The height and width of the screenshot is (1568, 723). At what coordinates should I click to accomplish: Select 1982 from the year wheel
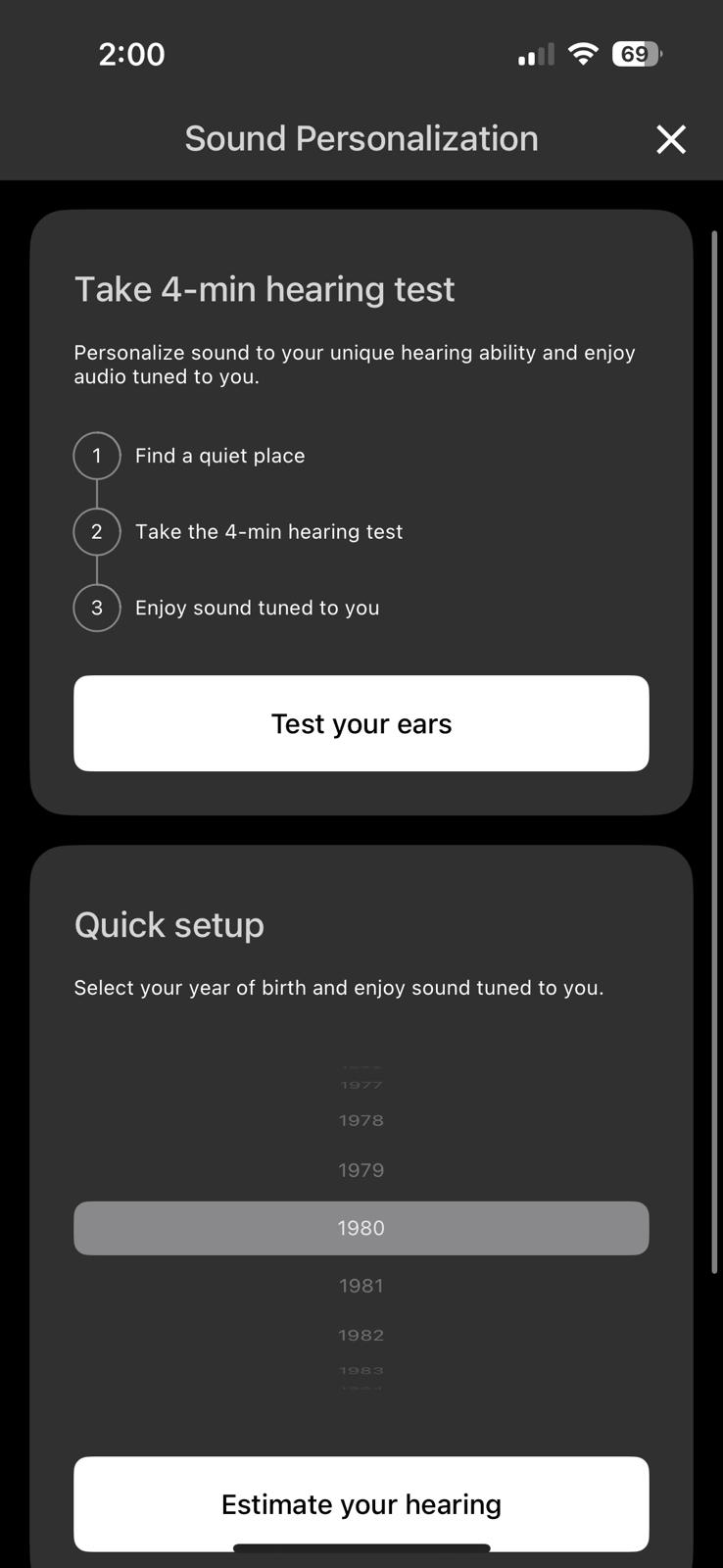361,1335
